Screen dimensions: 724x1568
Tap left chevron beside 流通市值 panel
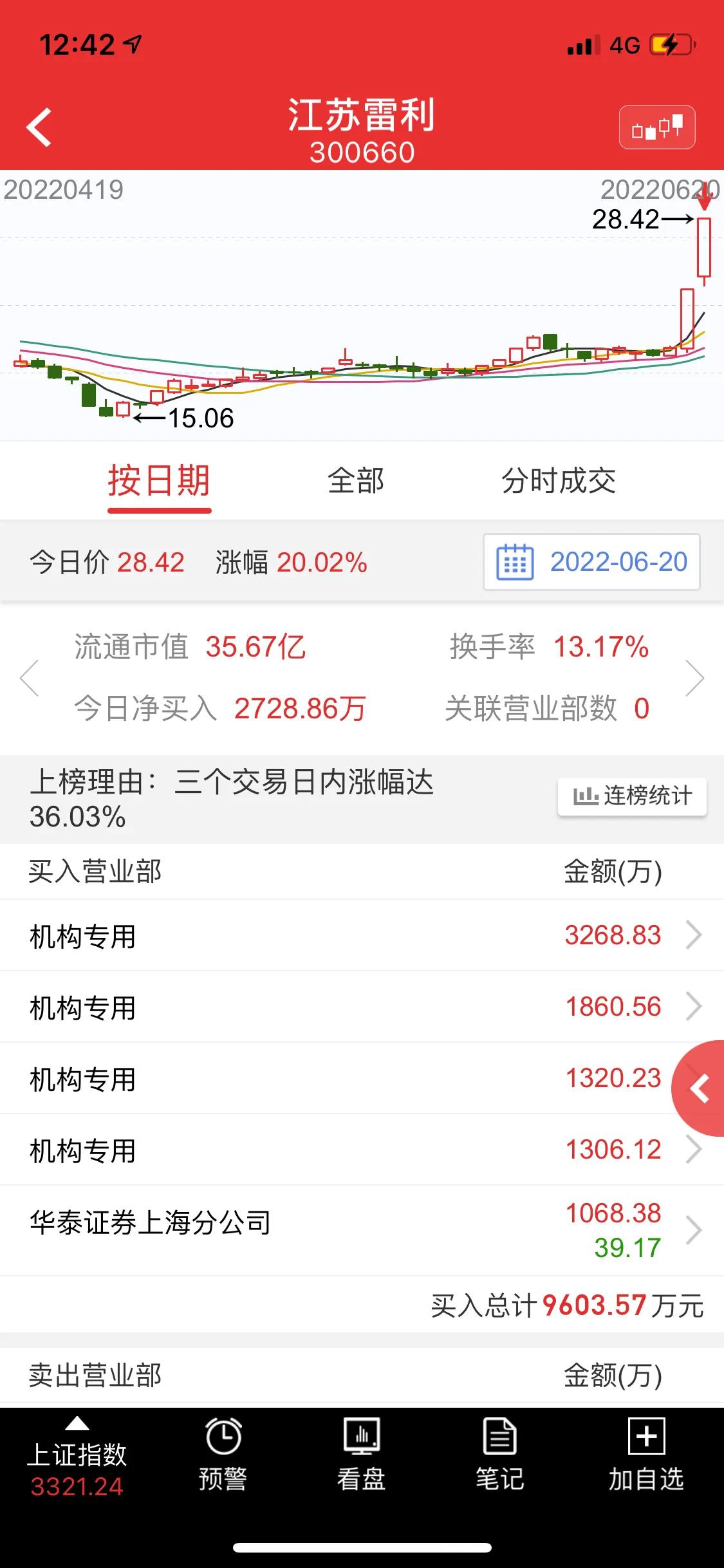[29, 678]
